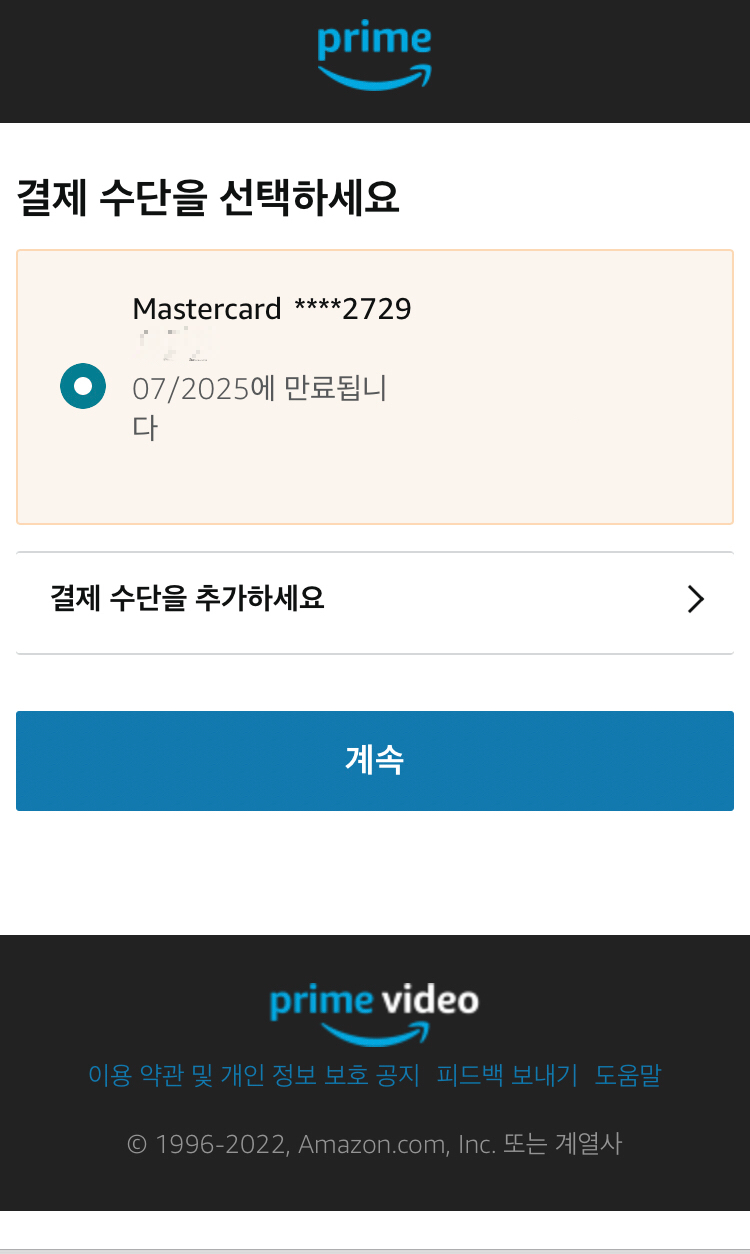Viewport: 750px width, 1254px height.
Task: Open the 피드백 보내기 link
Action: pos(507,1076)
